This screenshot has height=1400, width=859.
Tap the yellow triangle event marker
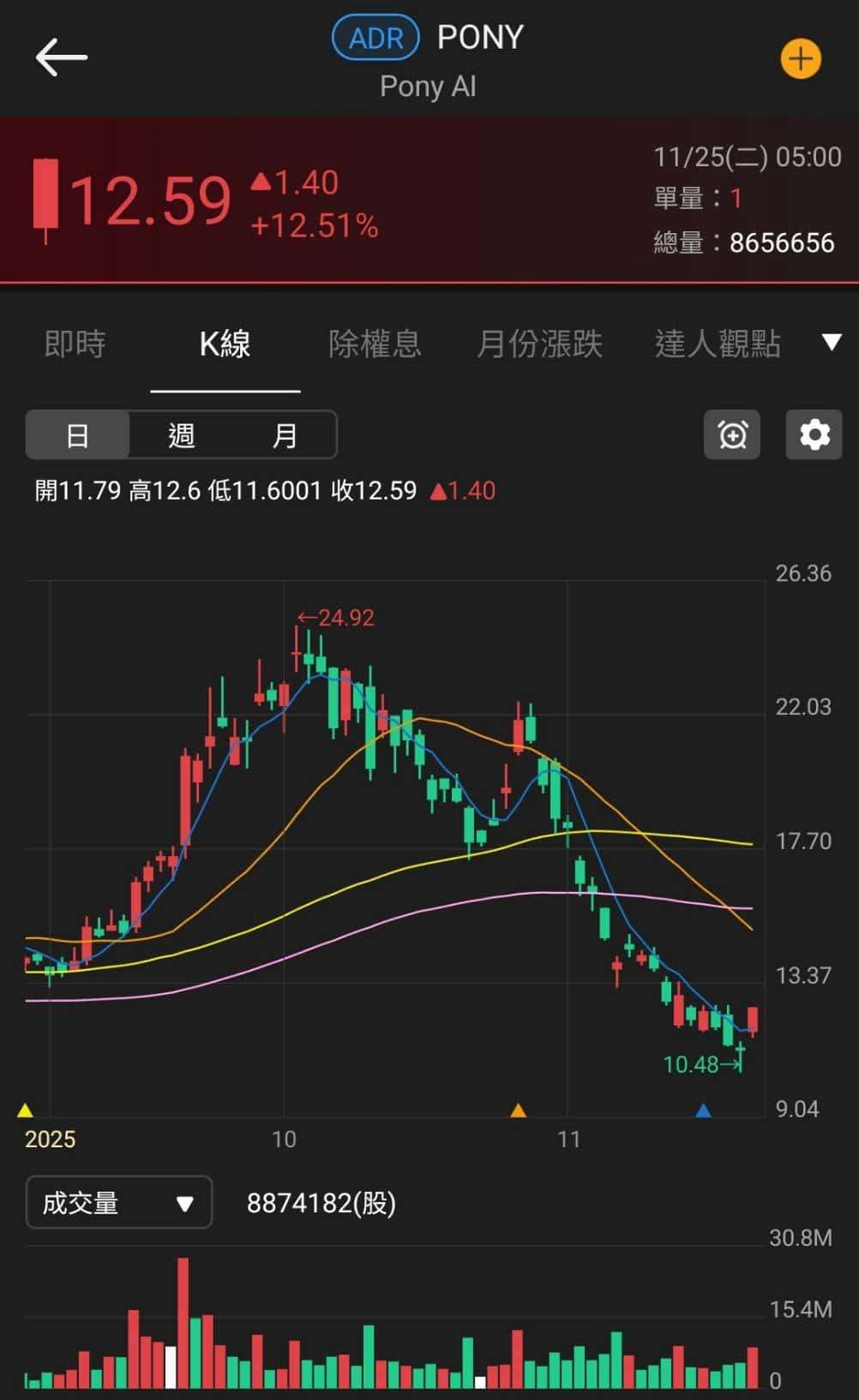click(26, 1110)
